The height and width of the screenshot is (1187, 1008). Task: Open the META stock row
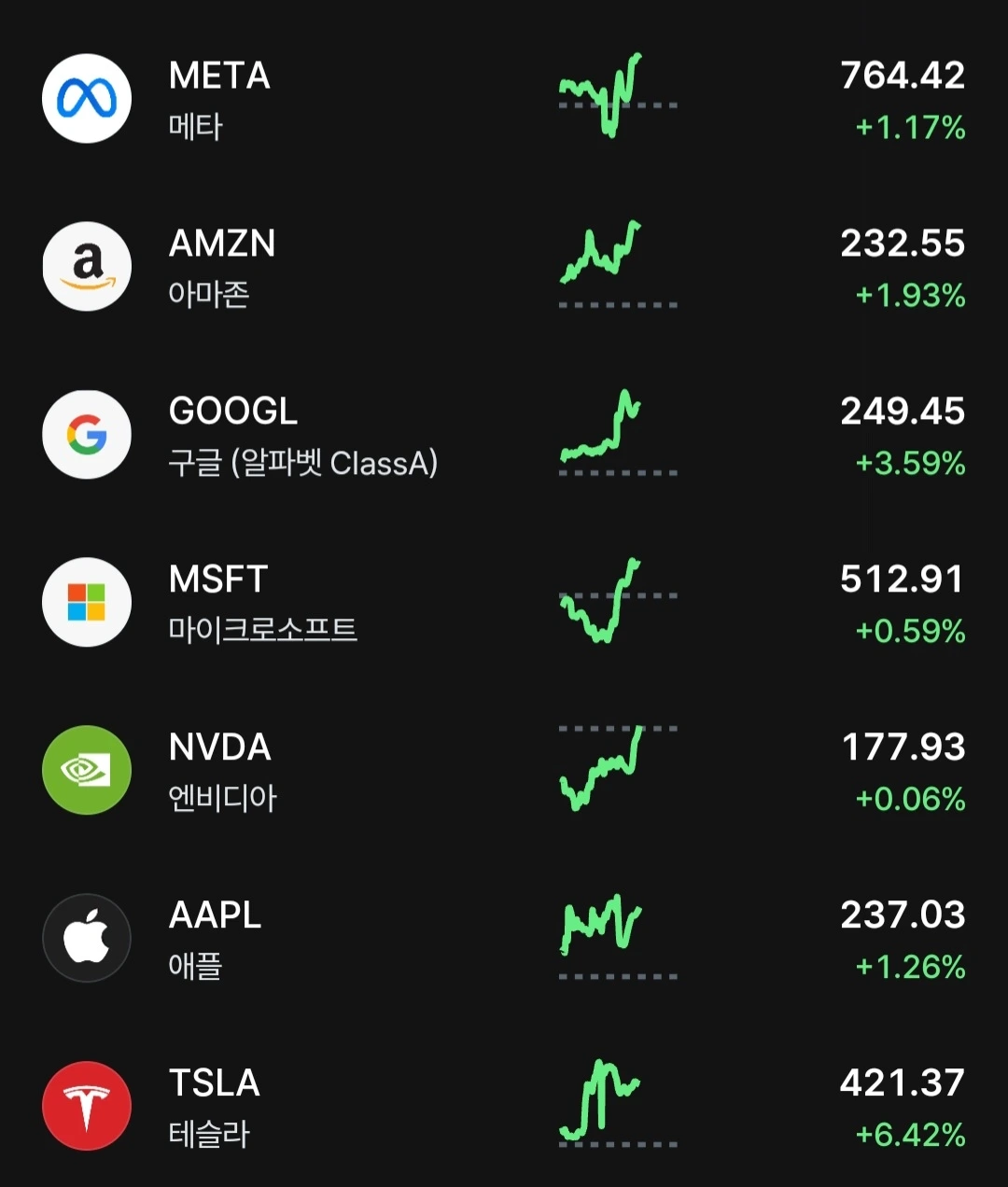(220, 99)
